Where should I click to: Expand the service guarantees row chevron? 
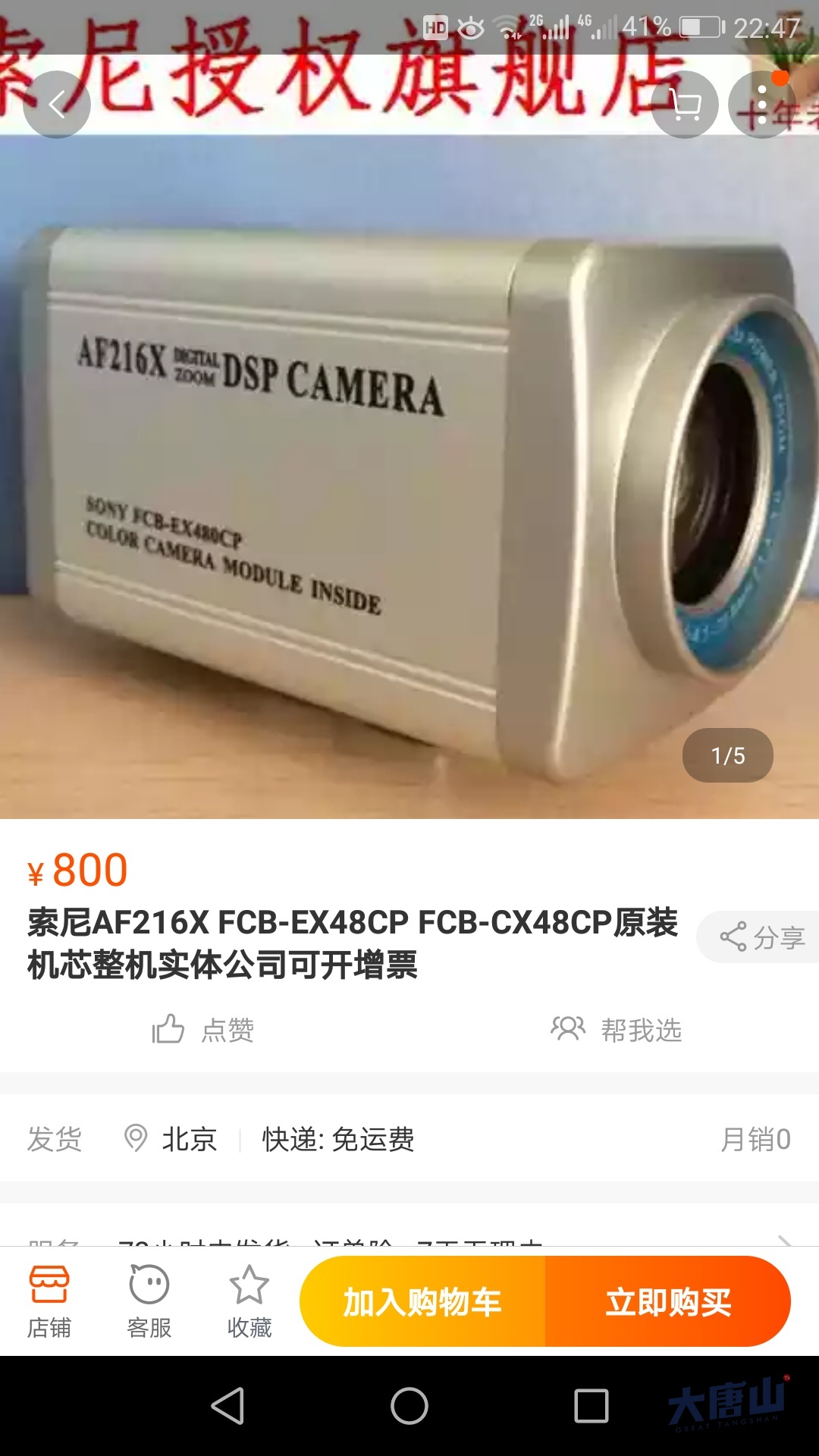(x=785, y=1239)
